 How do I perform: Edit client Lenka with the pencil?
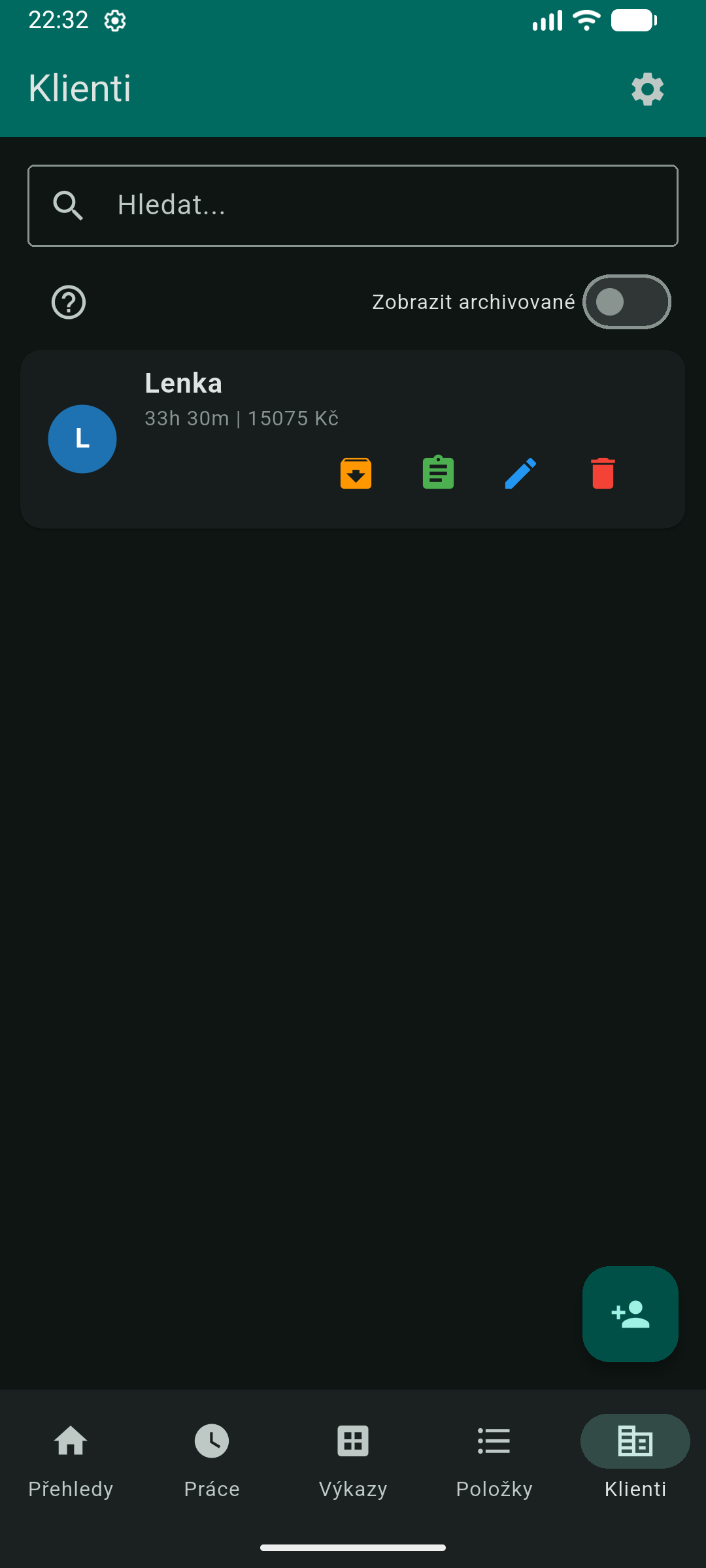point(521,473)
